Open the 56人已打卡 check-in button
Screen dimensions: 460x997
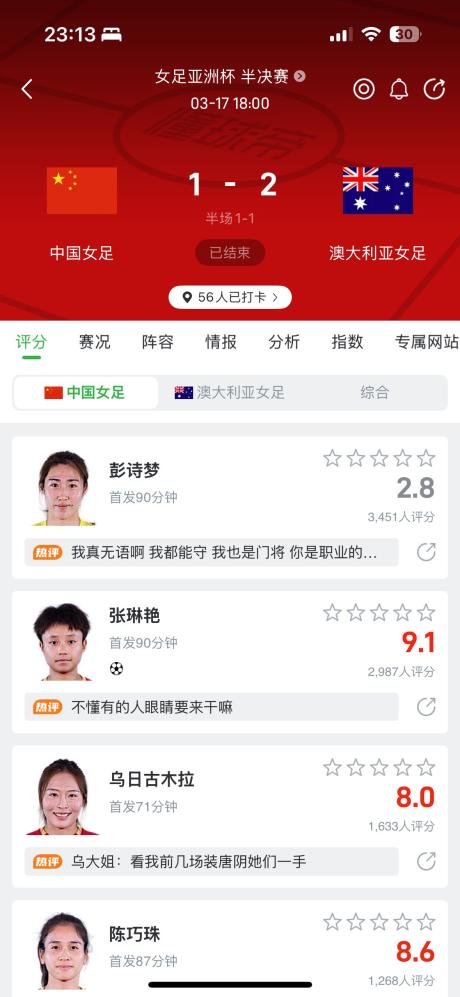tap(230, 297)
